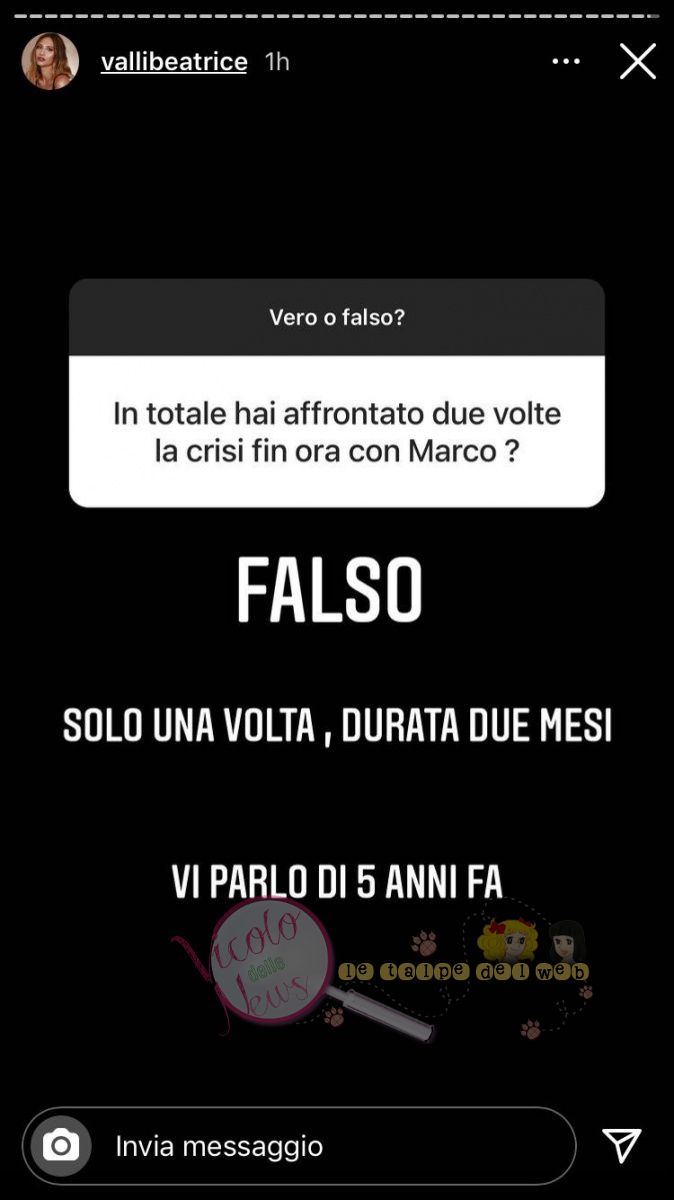Viewport: 674px width, 1200px height.
Task: Open the vallibeatrice username link
Action: click(x=174, y=62)
